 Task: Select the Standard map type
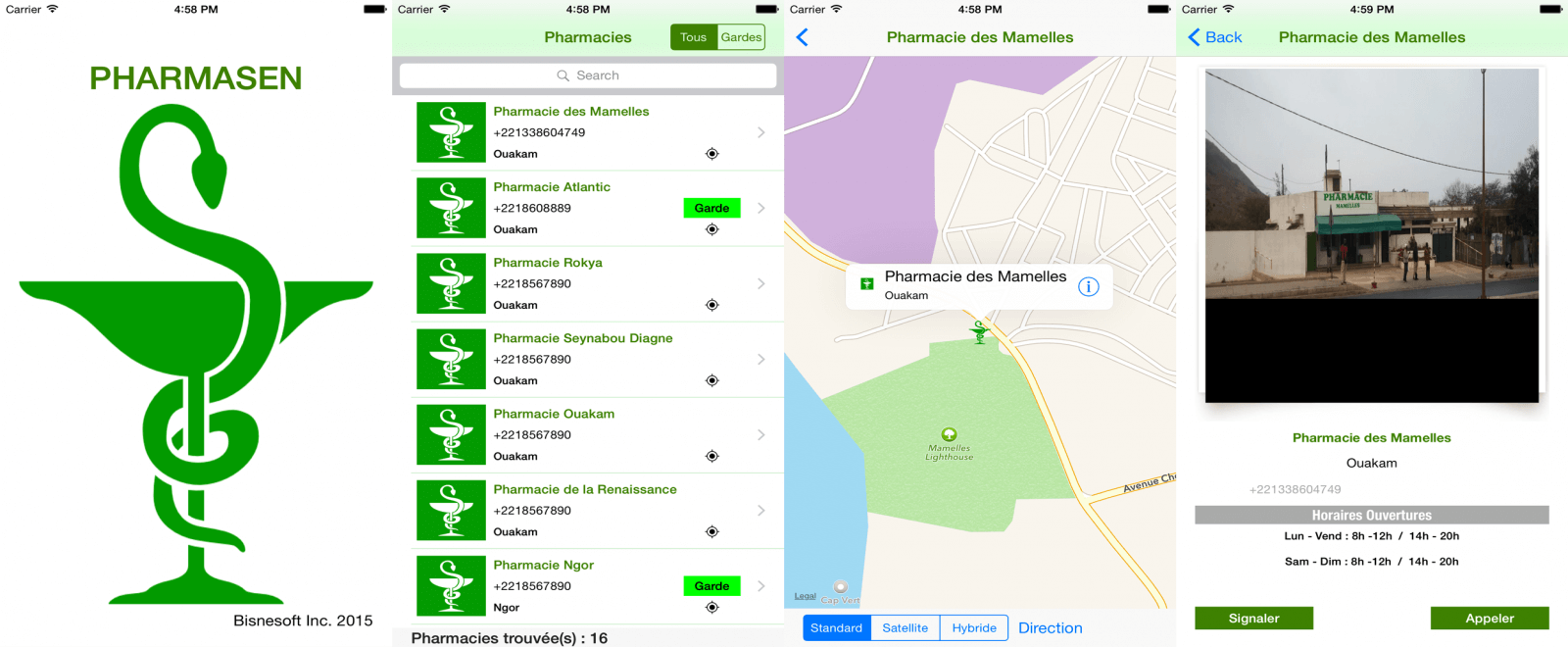(836, 627)
